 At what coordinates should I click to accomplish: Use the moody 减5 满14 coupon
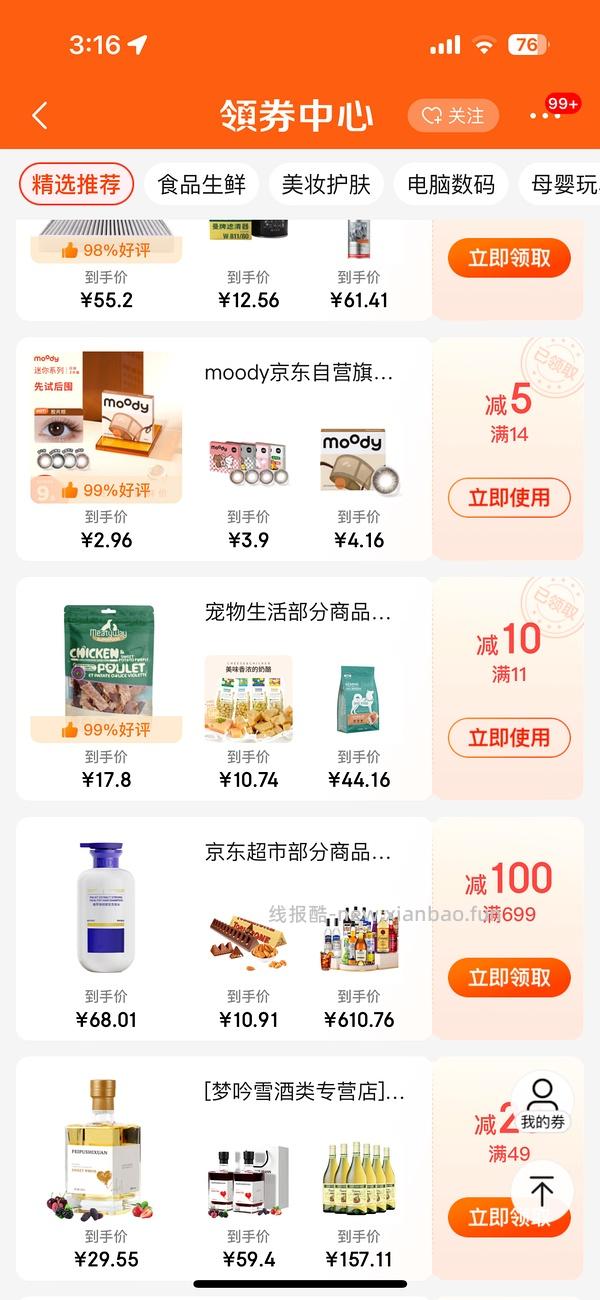(509, 497)
